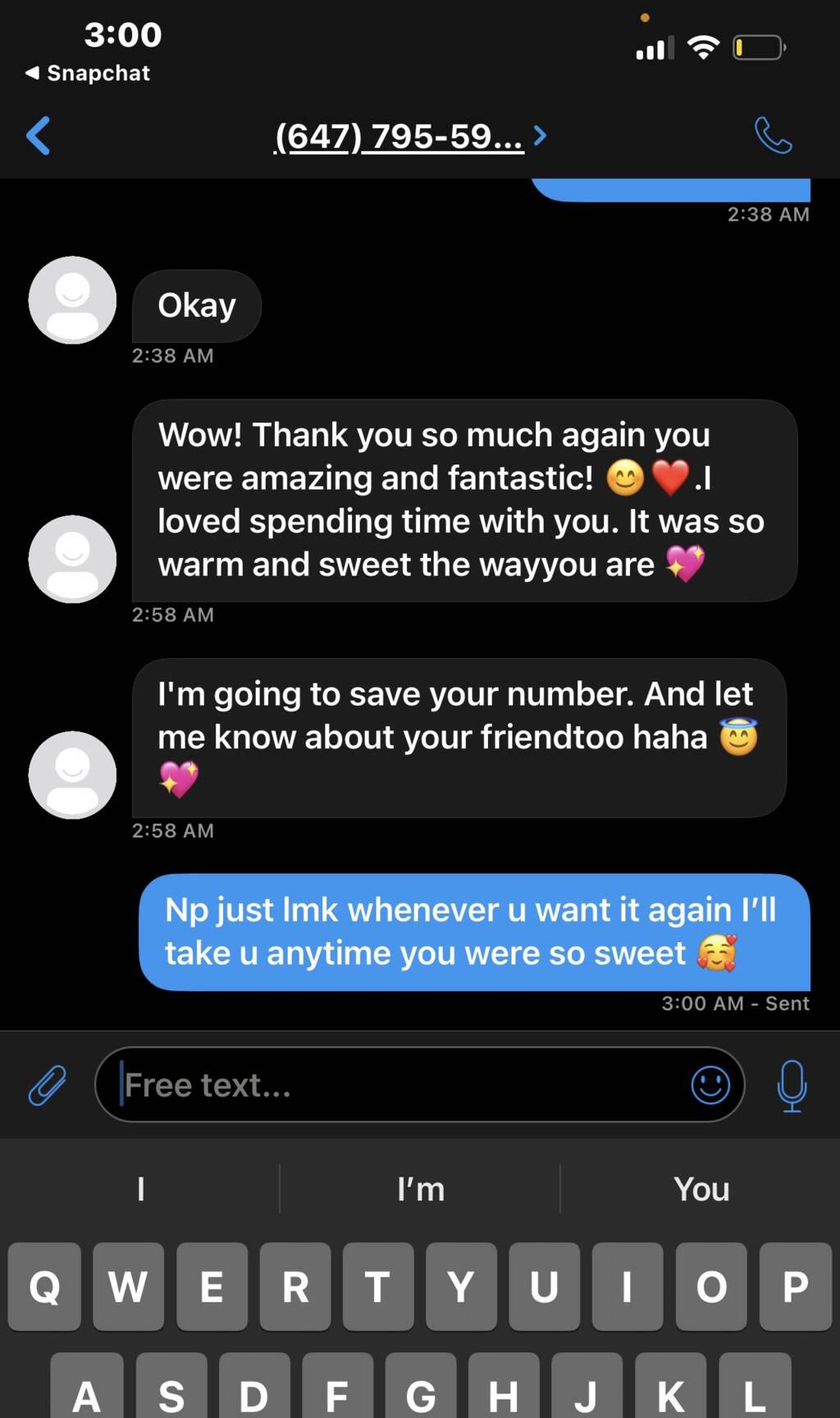Focus the Free text message field
This screenshot has width=840, height=1418.
pyautogui.click(x=394, y=1085)
